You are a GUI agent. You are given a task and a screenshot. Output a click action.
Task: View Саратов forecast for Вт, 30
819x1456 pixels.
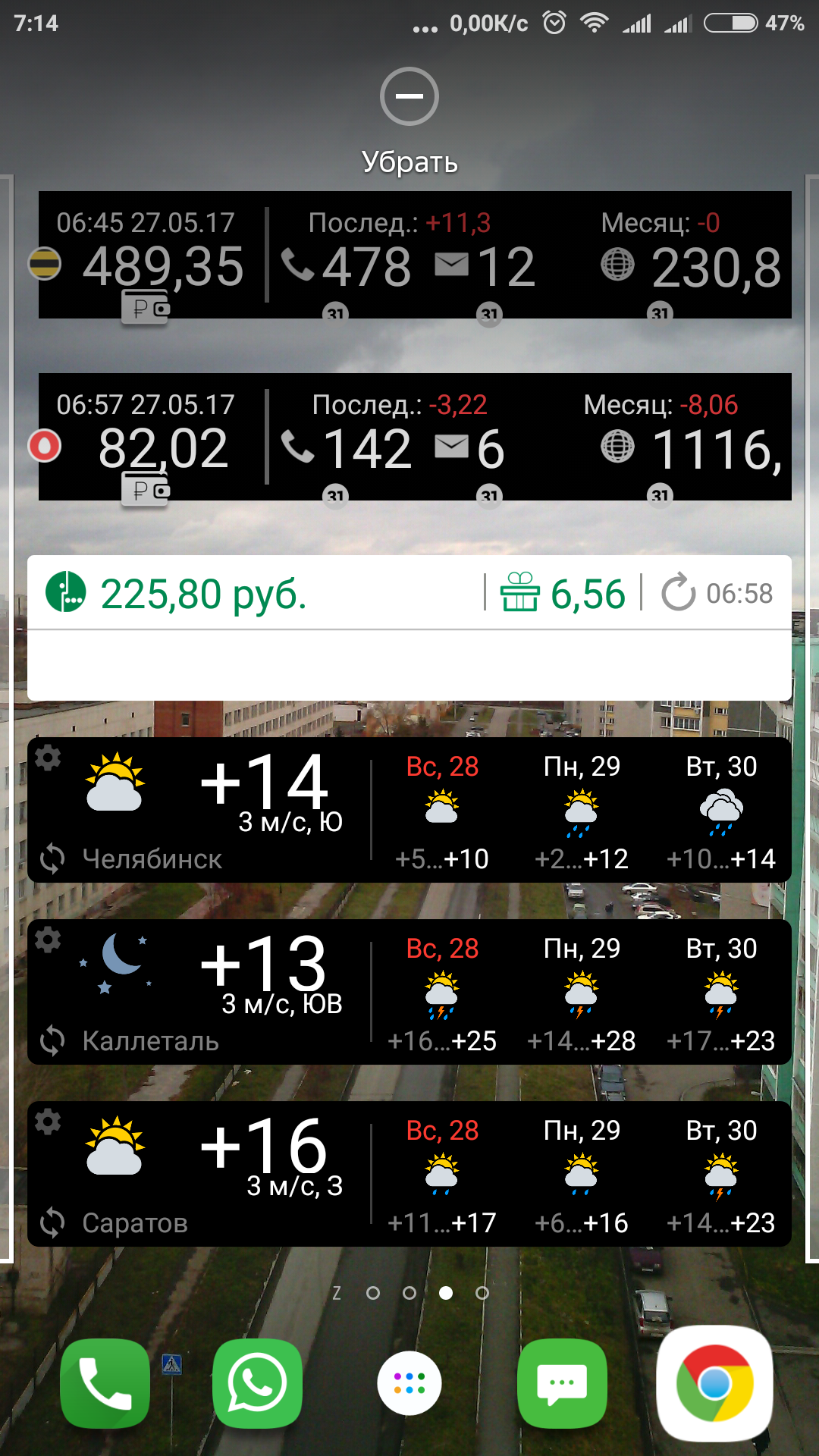[x=721, y=1175]
